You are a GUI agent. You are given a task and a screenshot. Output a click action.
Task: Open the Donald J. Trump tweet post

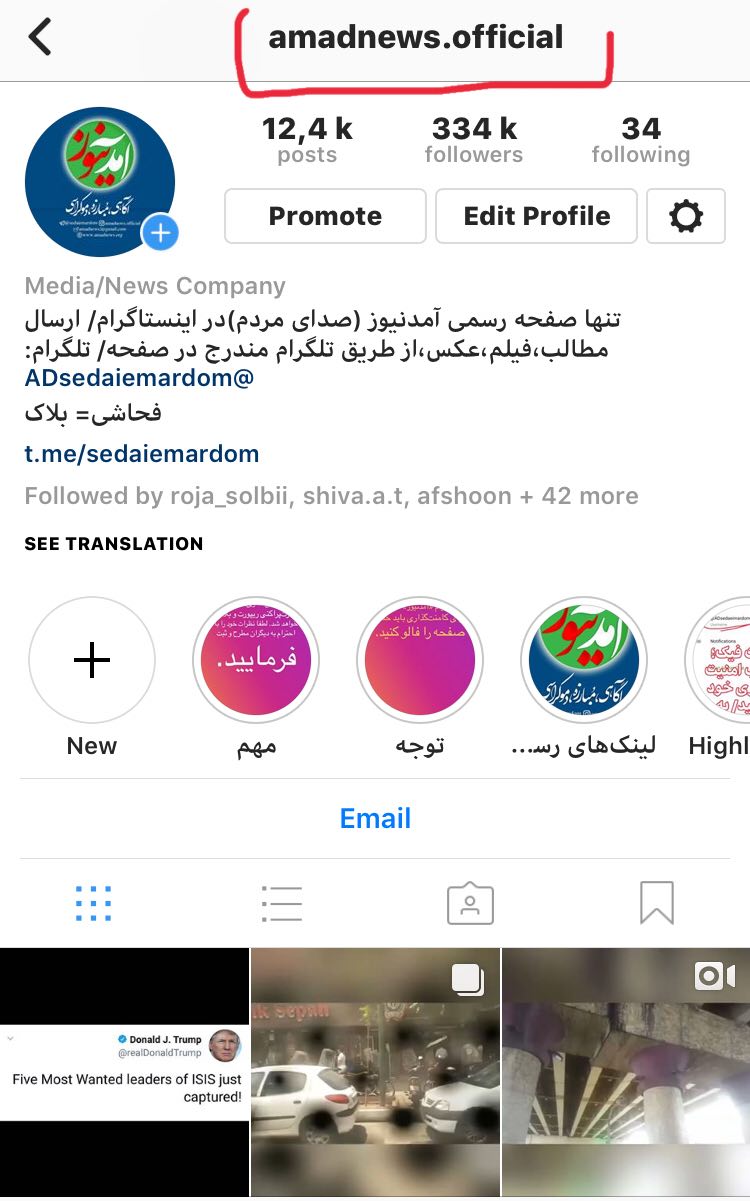[124, 1072]
